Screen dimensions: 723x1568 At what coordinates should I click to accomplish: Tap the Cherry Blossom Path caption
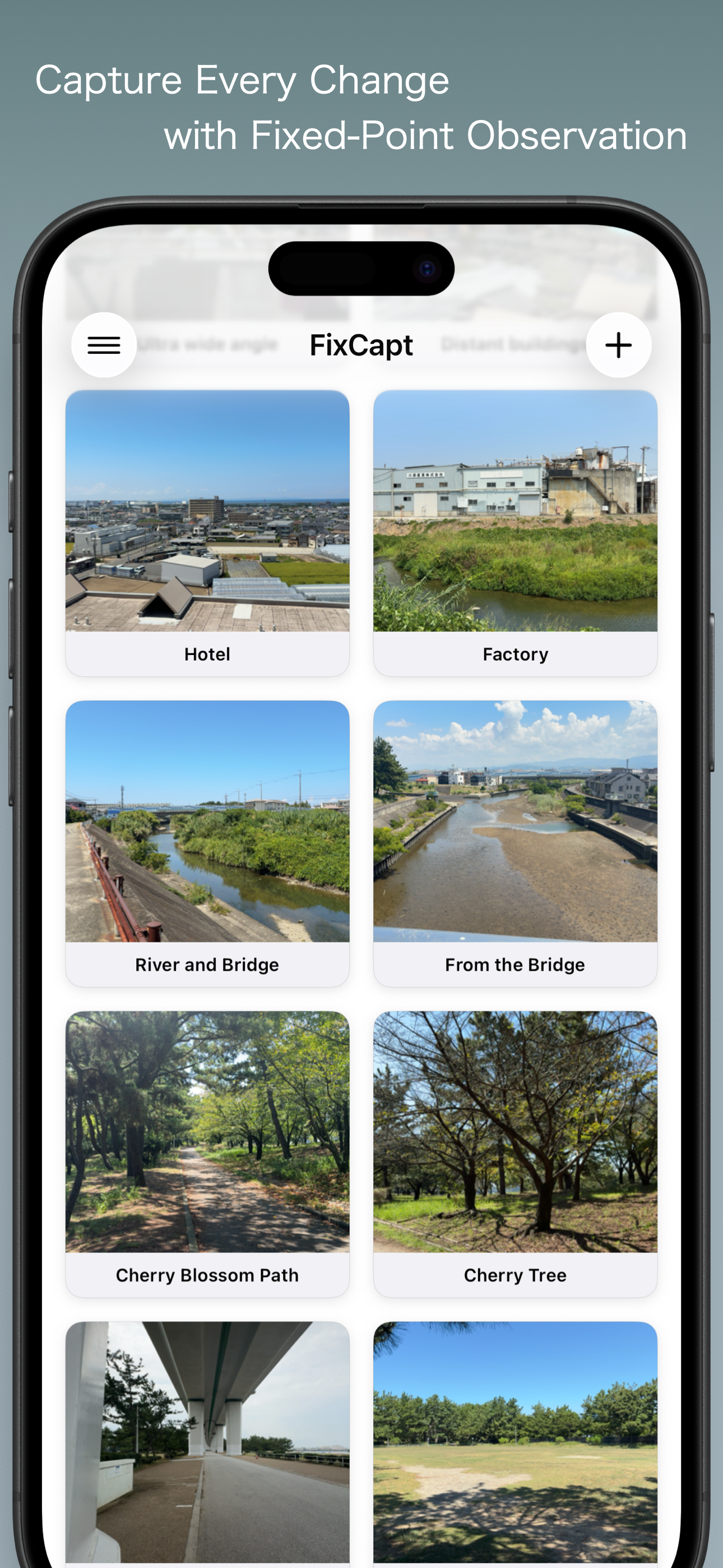[207, 1275]
